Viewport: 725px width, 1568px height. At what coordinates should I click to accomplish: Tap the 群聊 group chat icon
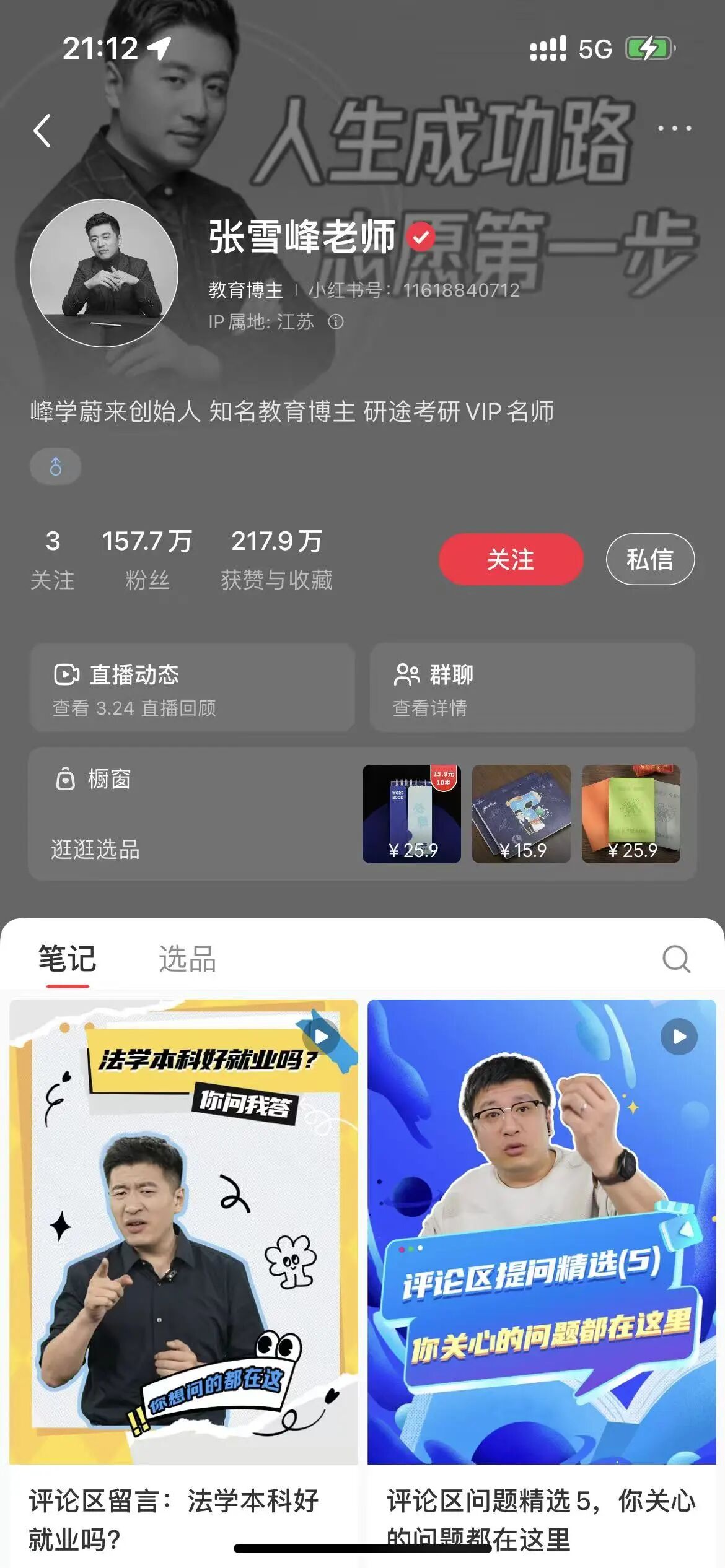pyautogui.click(x=406, y=675)
